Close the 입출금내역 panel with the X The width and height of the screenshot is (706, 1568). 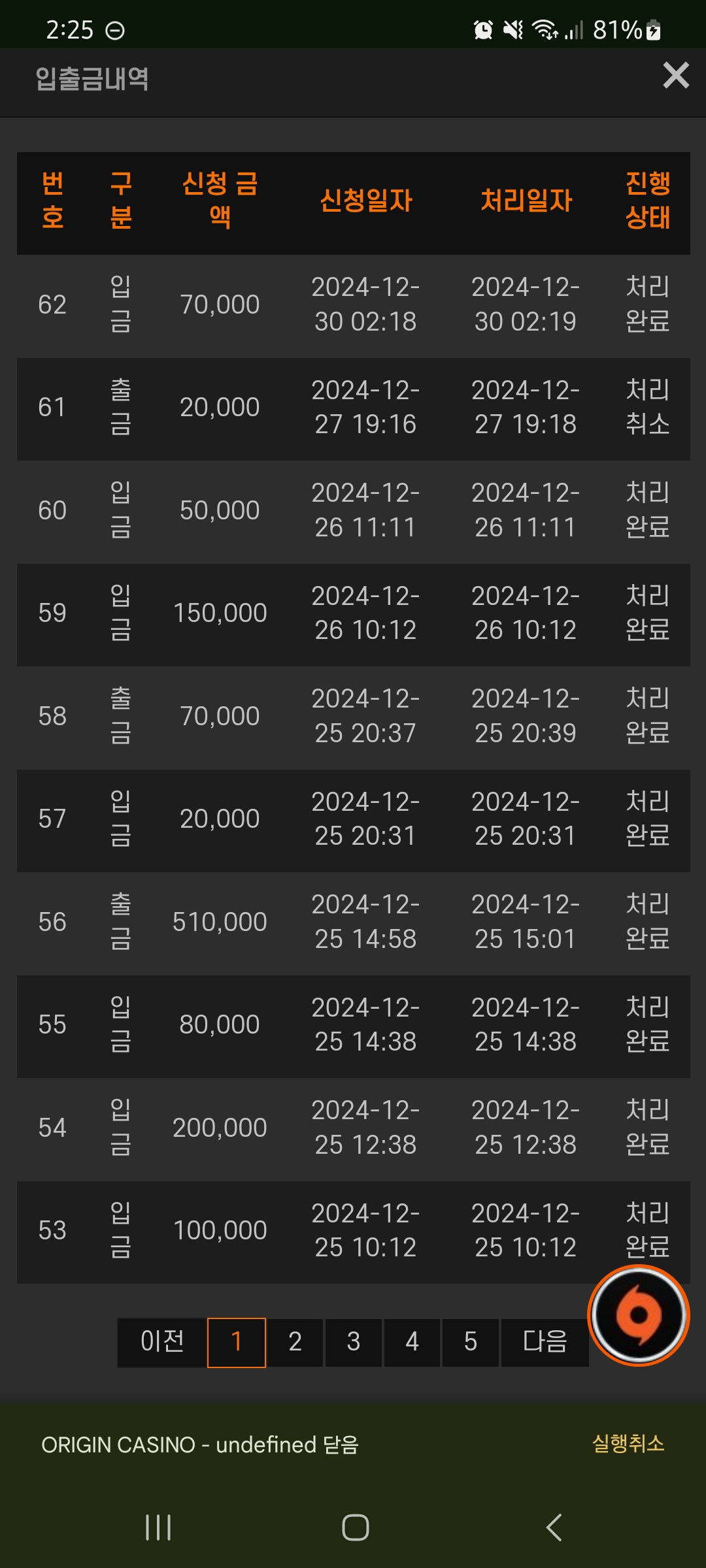(676, 75)
